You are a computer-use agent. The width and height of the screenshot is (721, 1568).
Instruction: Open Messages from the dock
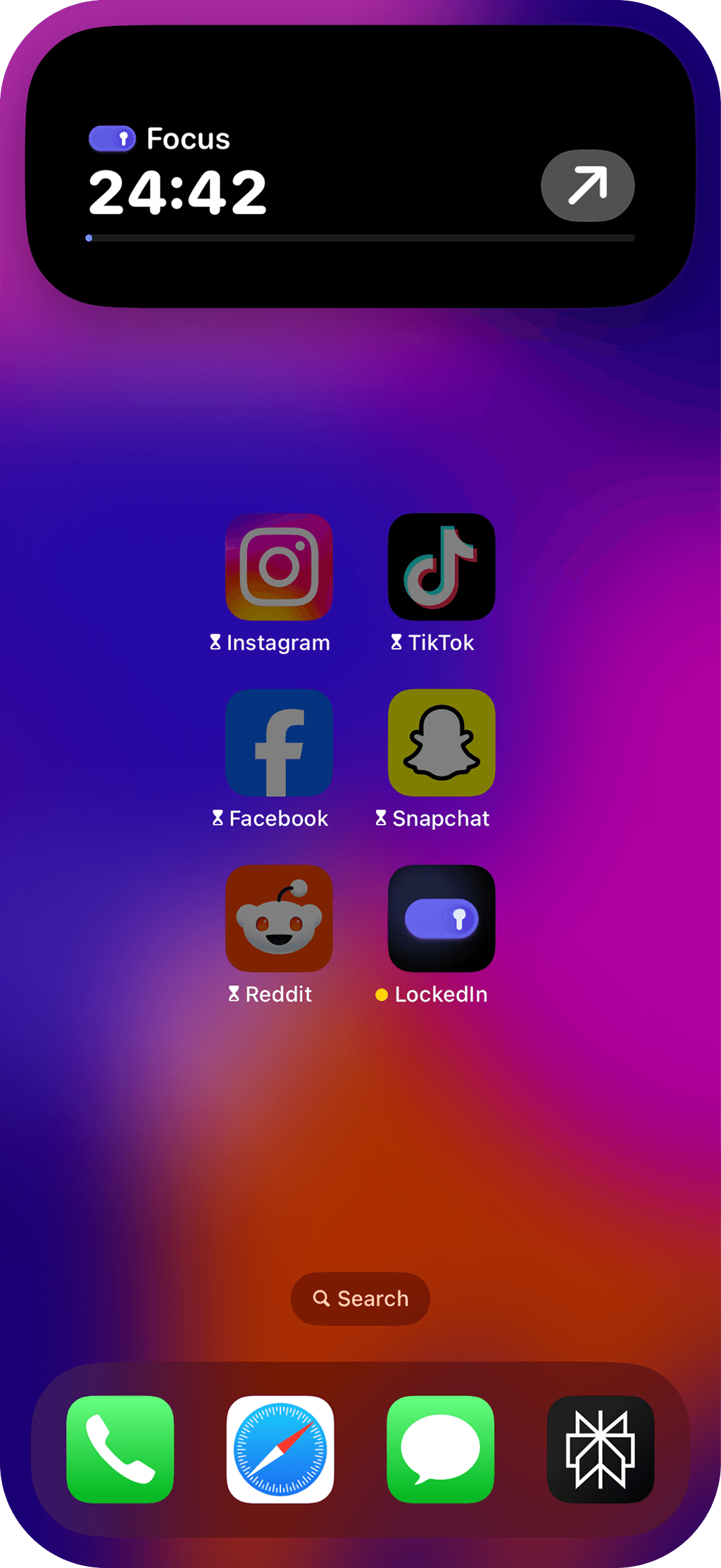point(440,1449)
